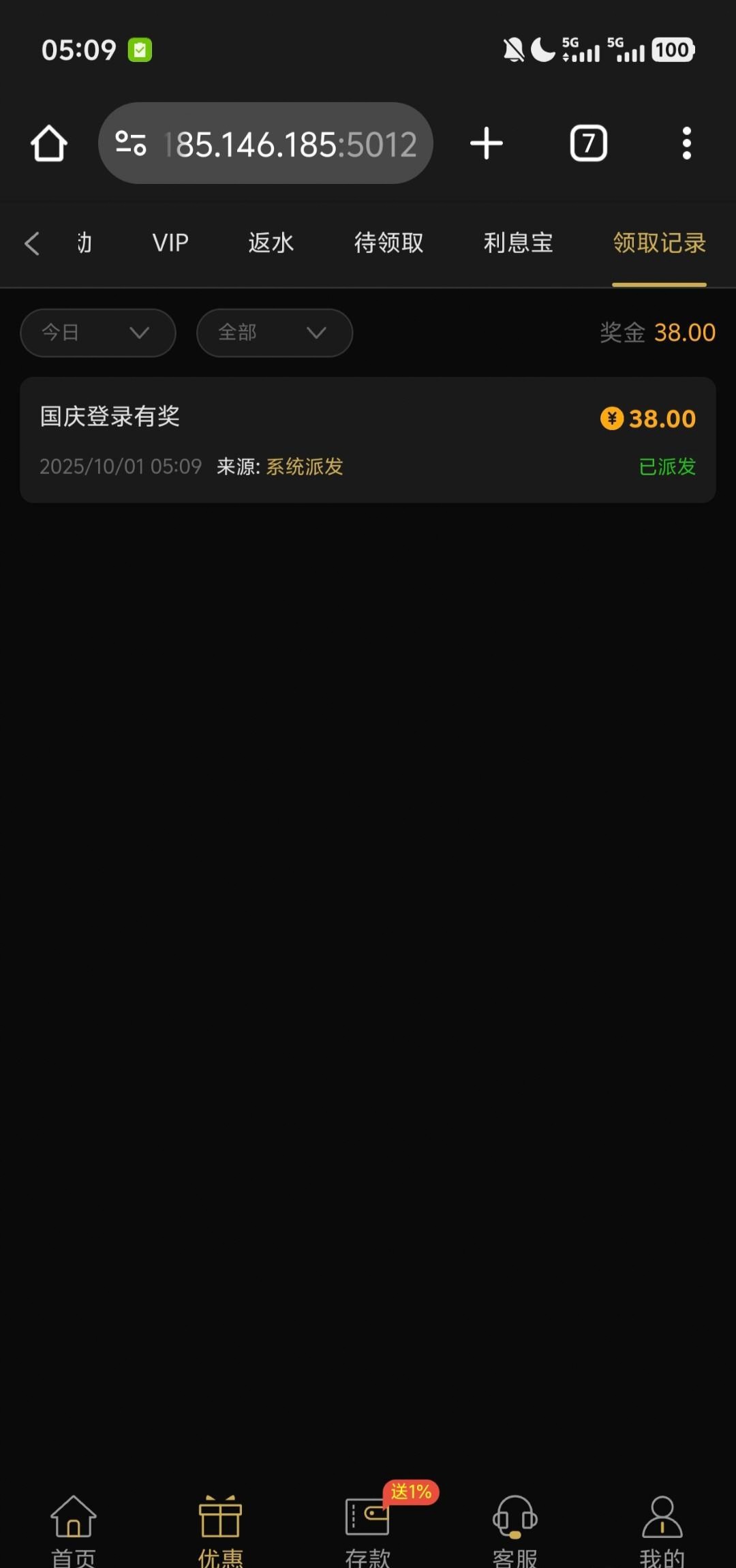
Task: Contact 客服 customer service
Action: (515, 1527)
